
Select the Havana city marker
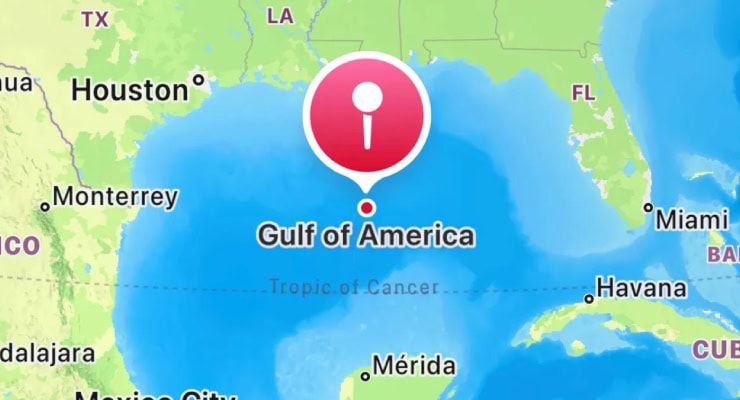(x=589, y=297)
